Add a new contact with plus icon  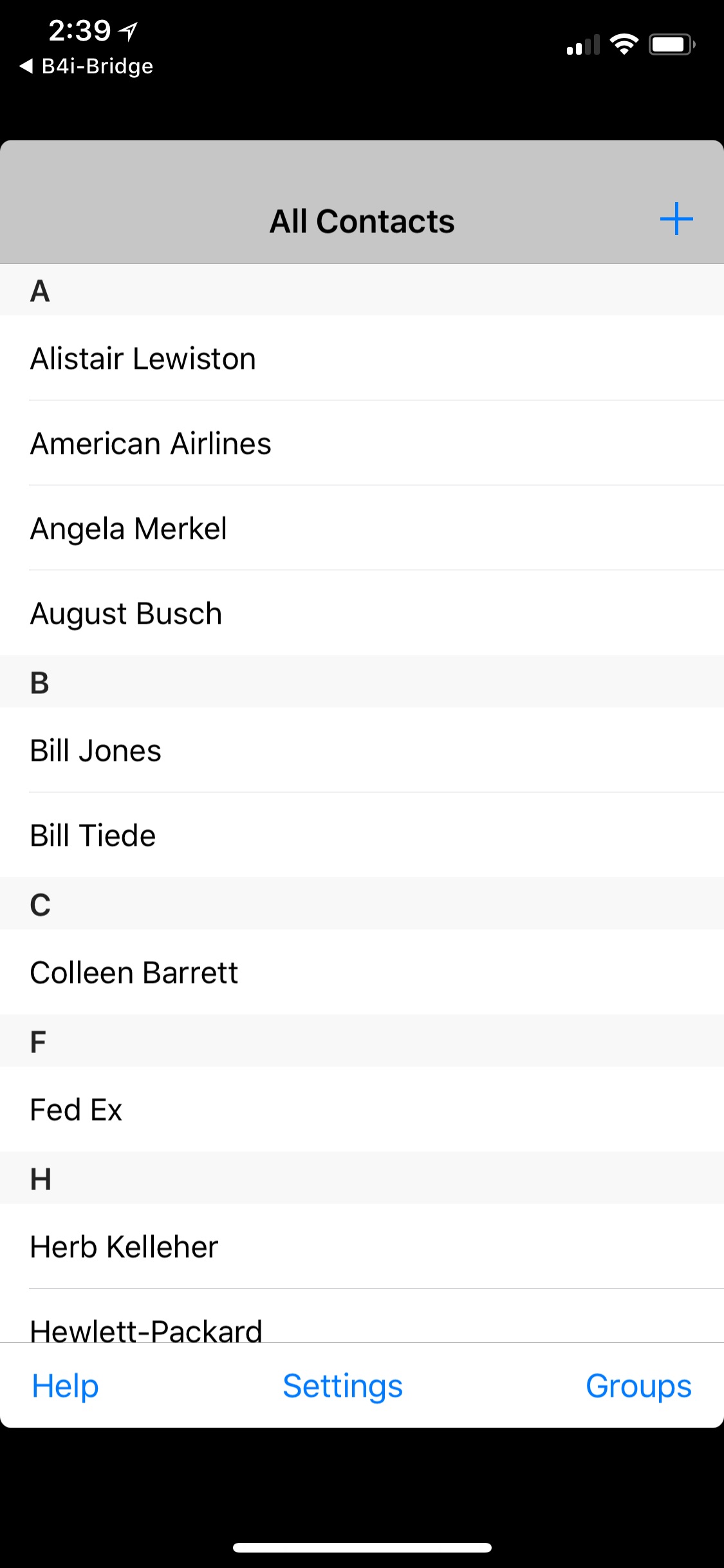pyautogui.click(x=676, y=219)
